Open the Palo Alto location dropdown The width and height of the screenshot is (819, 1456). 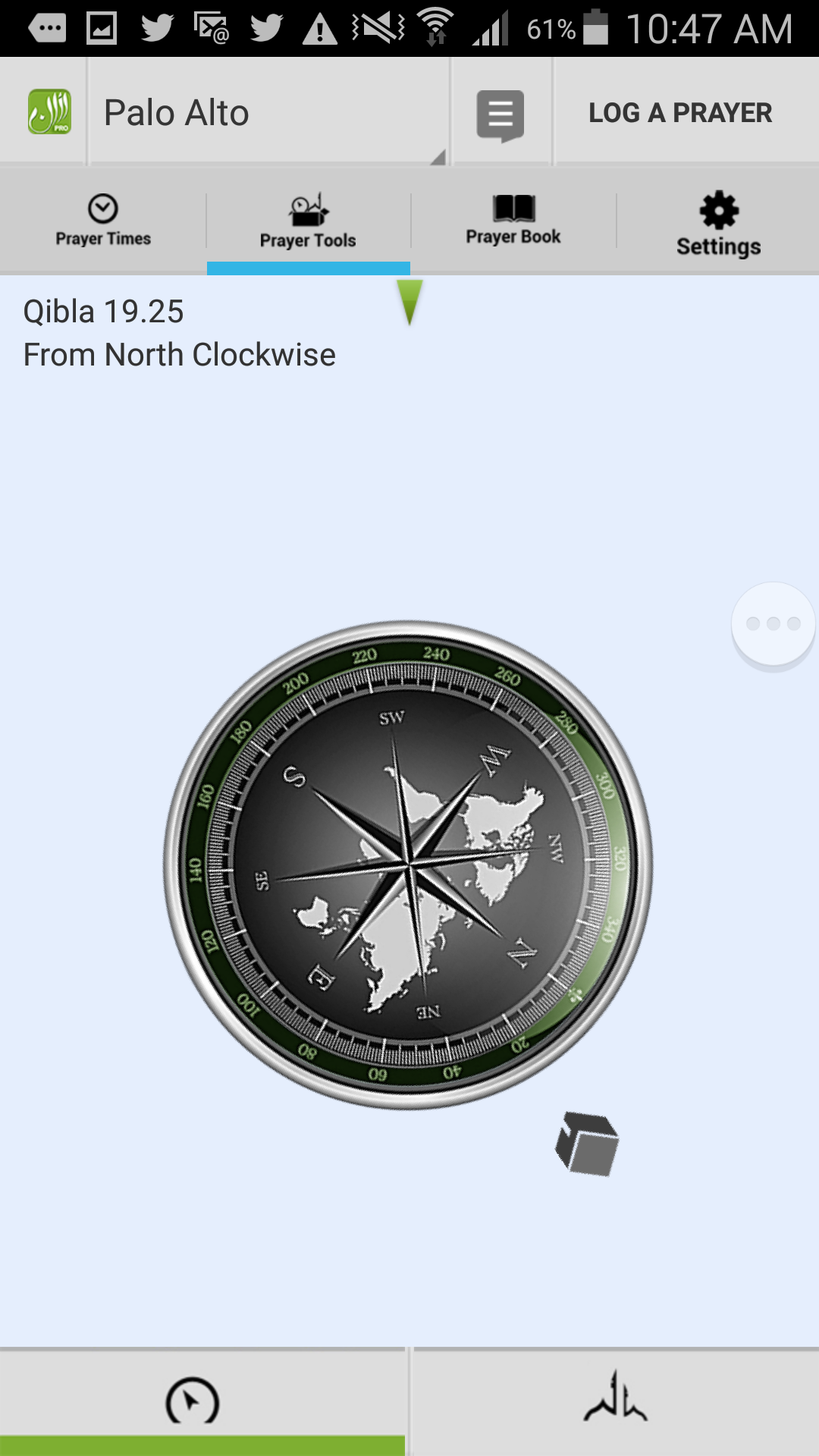[269, 112]
